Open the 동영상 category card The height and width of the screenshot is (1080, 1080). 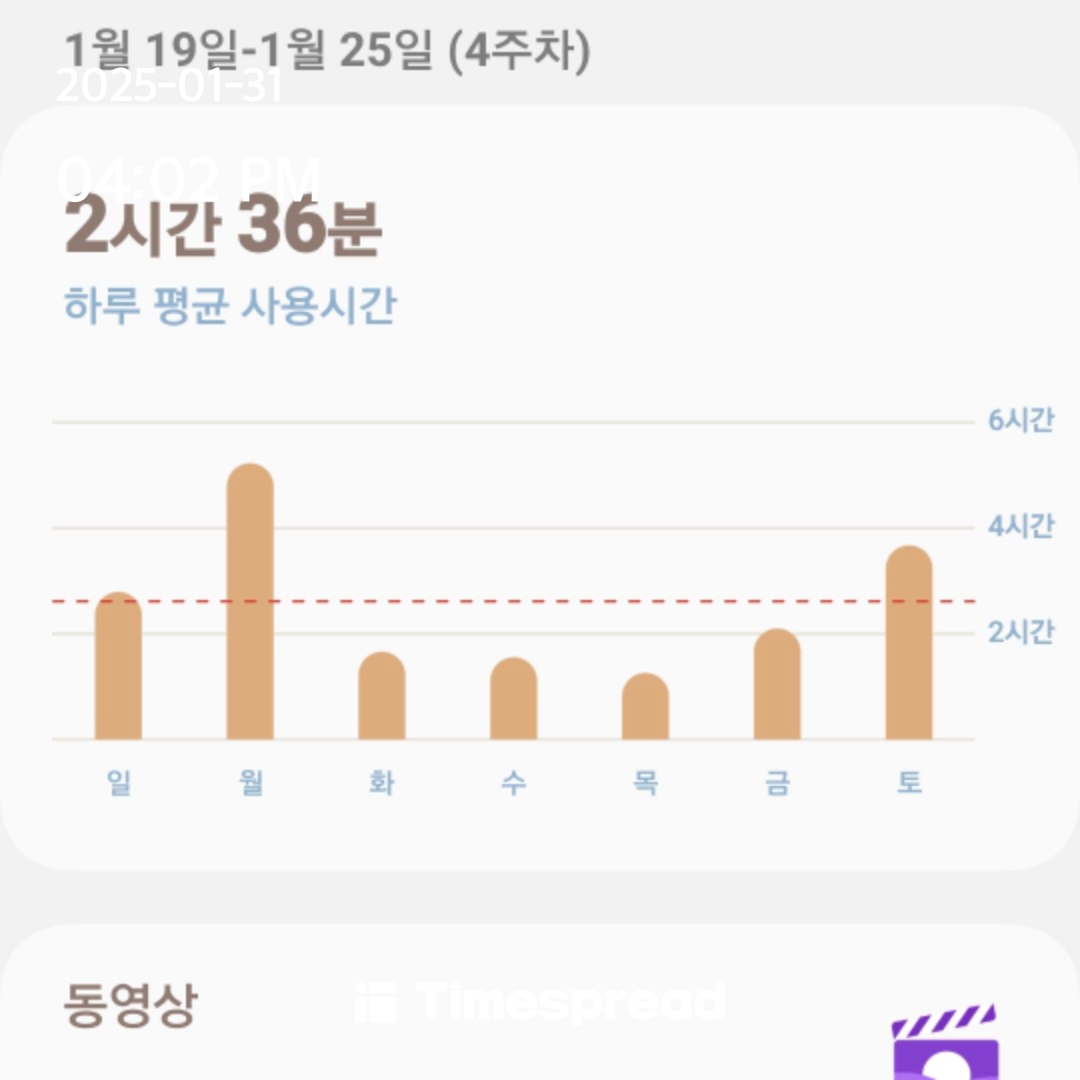coord(540,1005)
